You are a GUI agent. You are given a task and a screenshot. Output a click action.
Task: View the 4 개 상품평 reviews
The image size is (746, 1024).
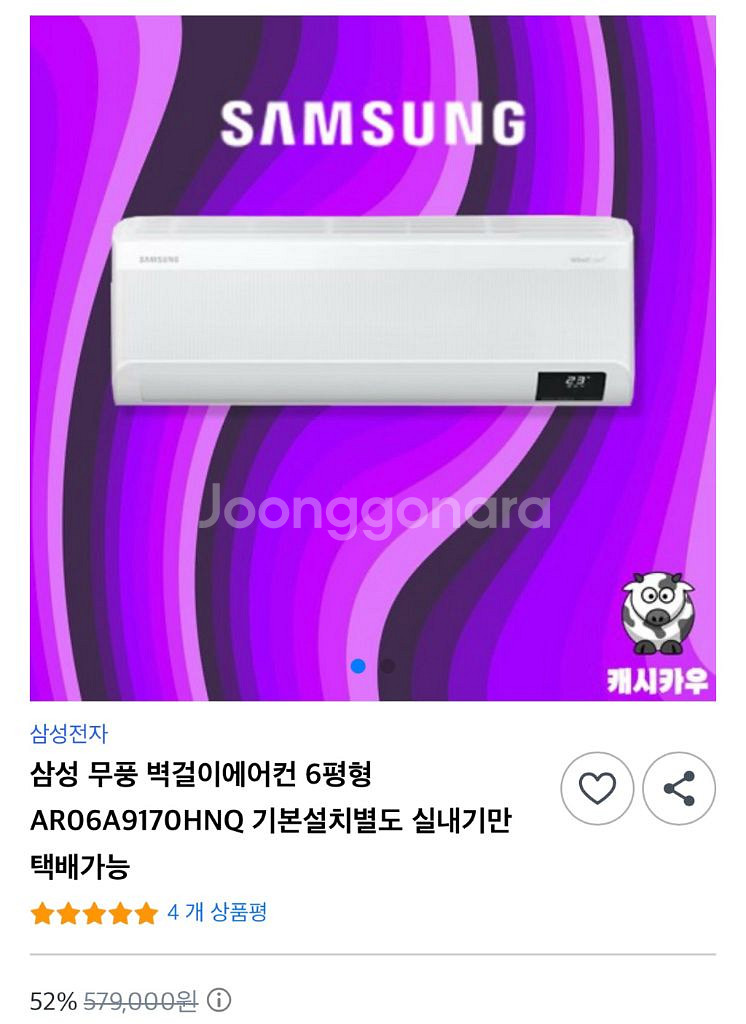coord(217,912)
